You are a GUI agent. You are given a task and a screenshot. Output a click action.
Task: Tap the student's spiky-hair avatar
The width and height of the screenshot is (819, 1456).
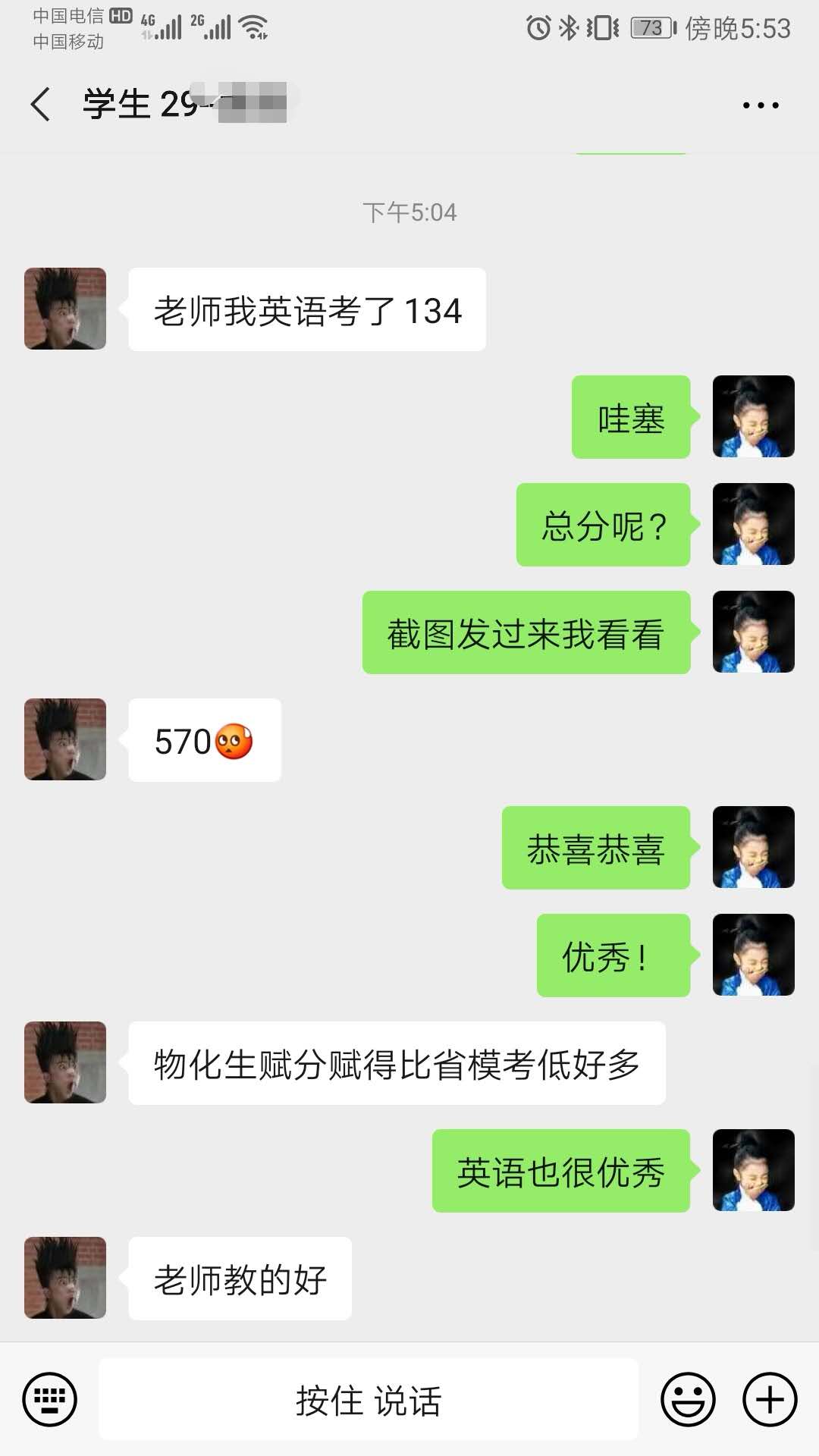tap(64, 309)
